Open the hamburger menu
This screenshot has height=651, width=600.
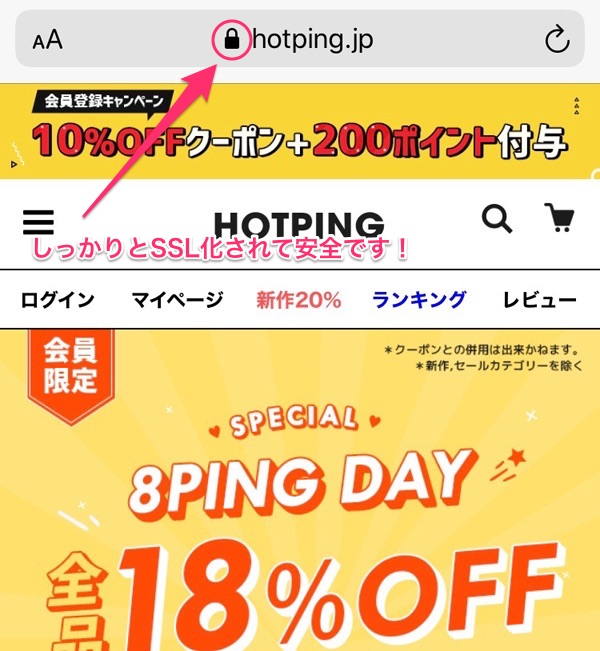coord(38,221)
